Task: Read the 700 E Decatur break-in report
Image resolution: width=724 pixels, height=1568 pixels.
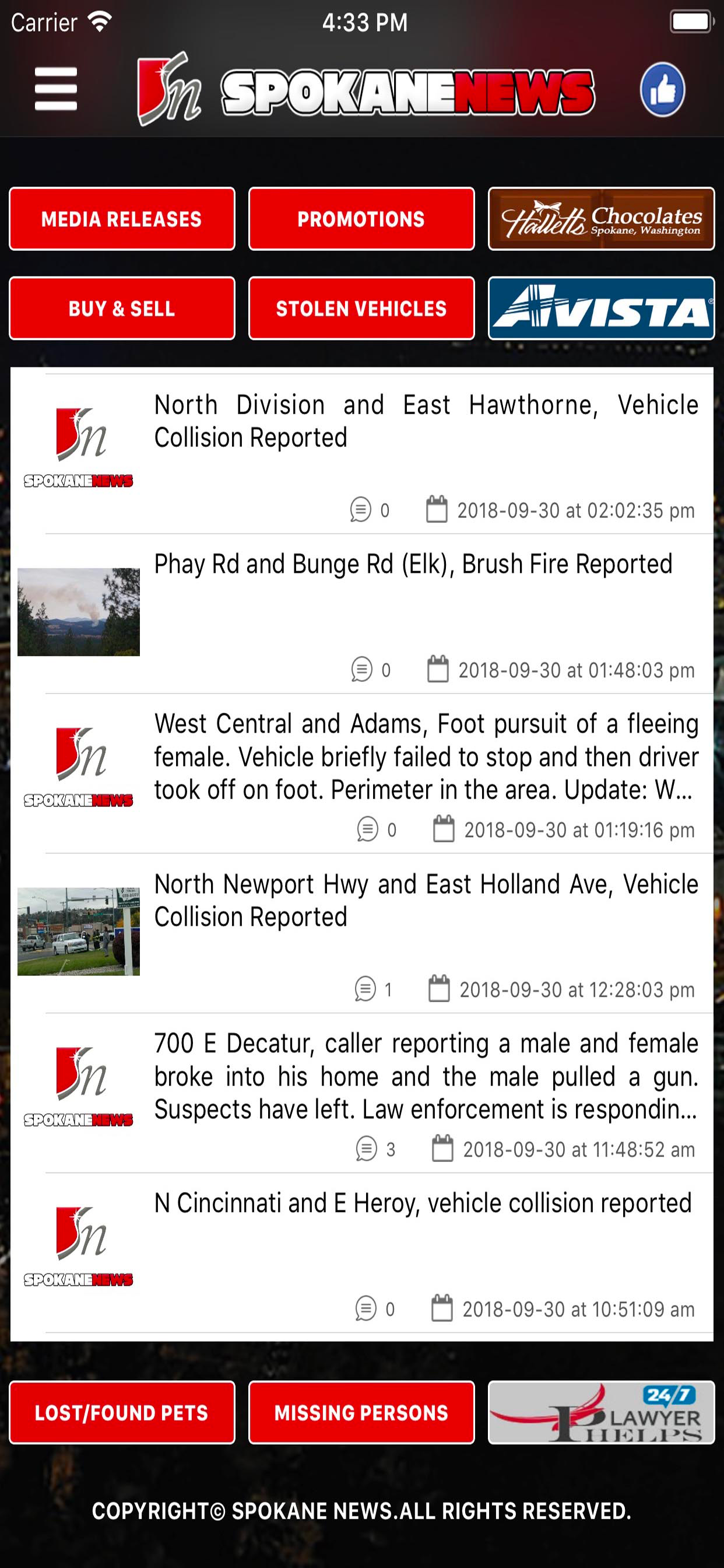Action: 362,1093
